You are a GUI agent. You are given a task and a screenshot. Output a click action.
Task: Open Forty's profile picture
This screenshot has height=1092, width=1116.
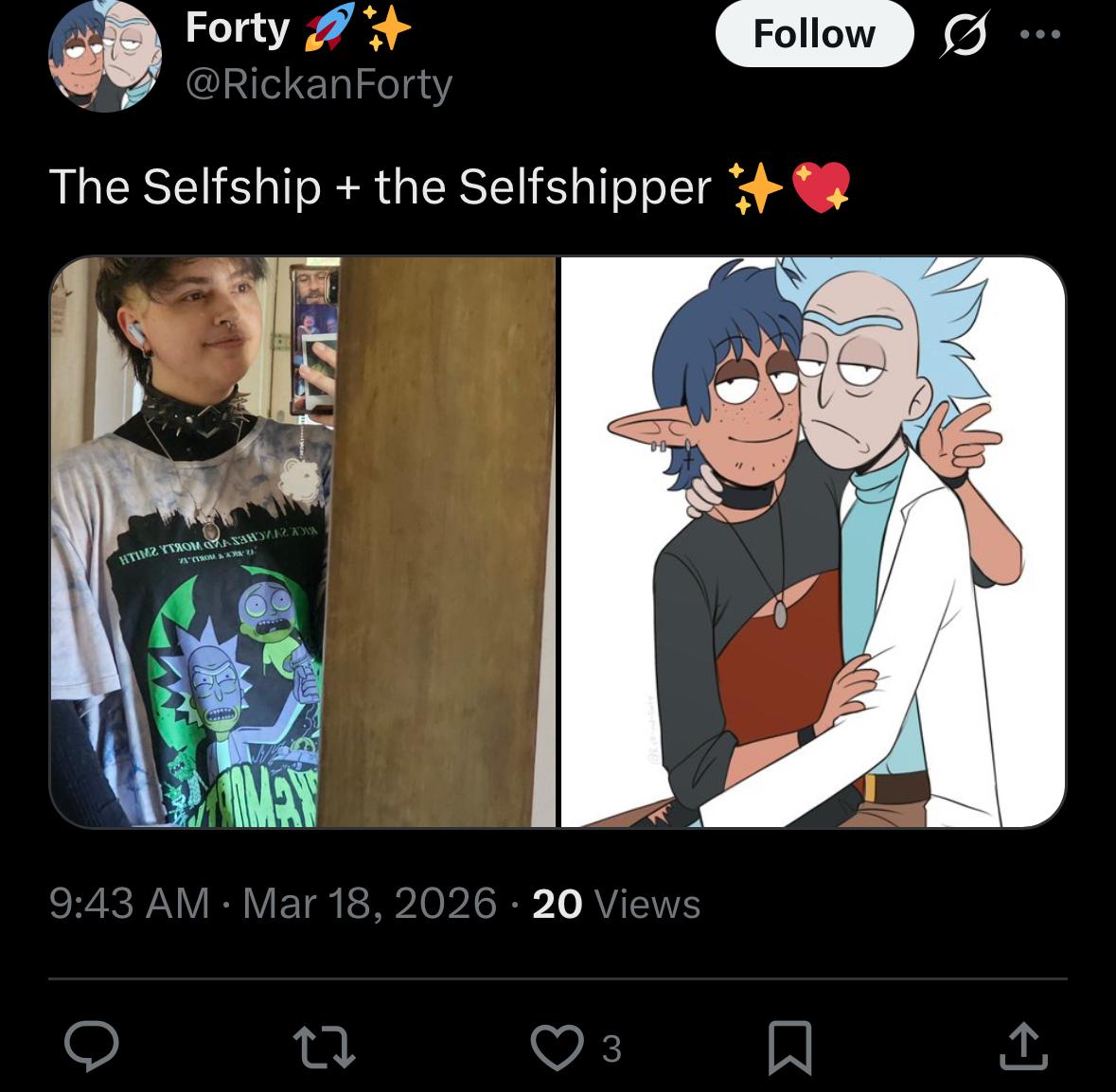click(104, 57)
